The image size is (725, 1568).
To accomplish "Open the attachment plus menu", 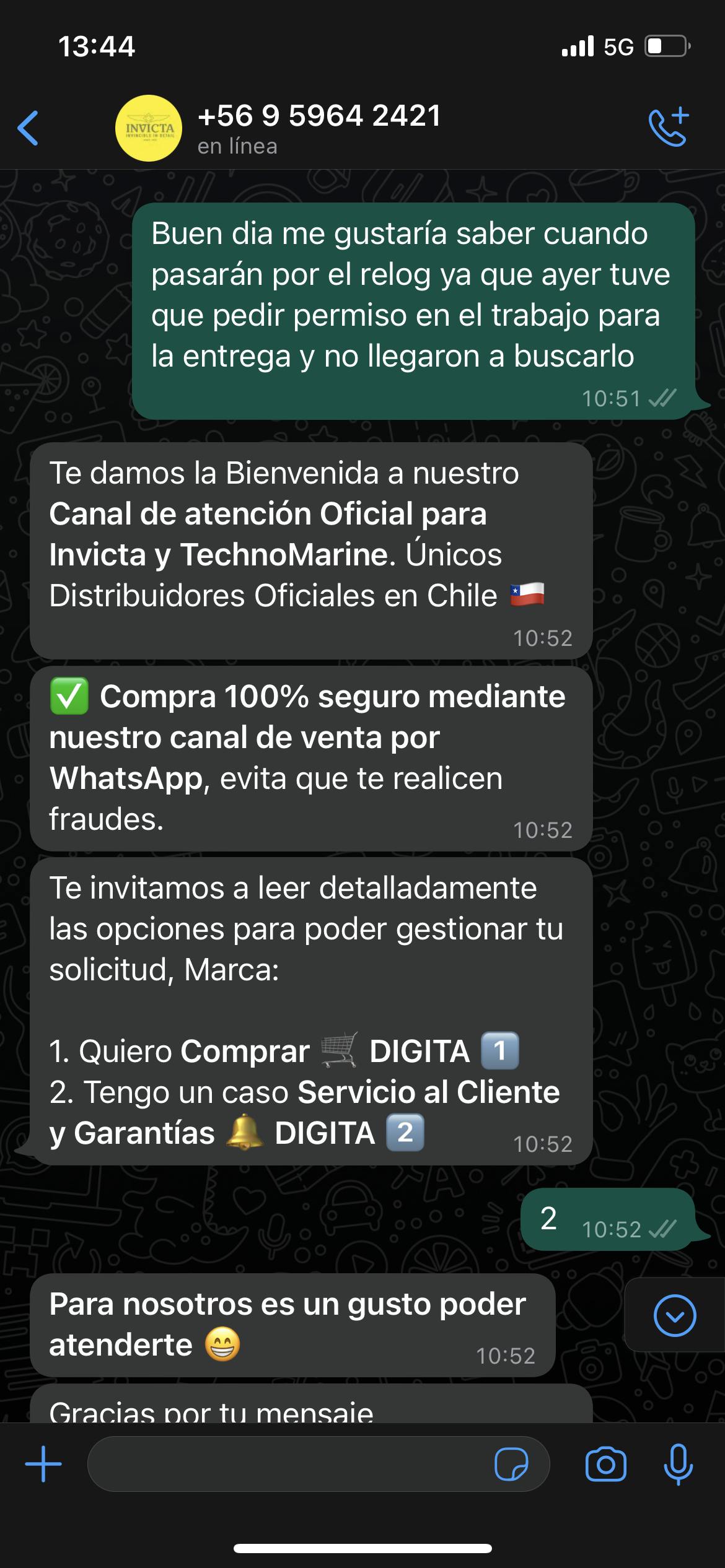I will 43,1464.
